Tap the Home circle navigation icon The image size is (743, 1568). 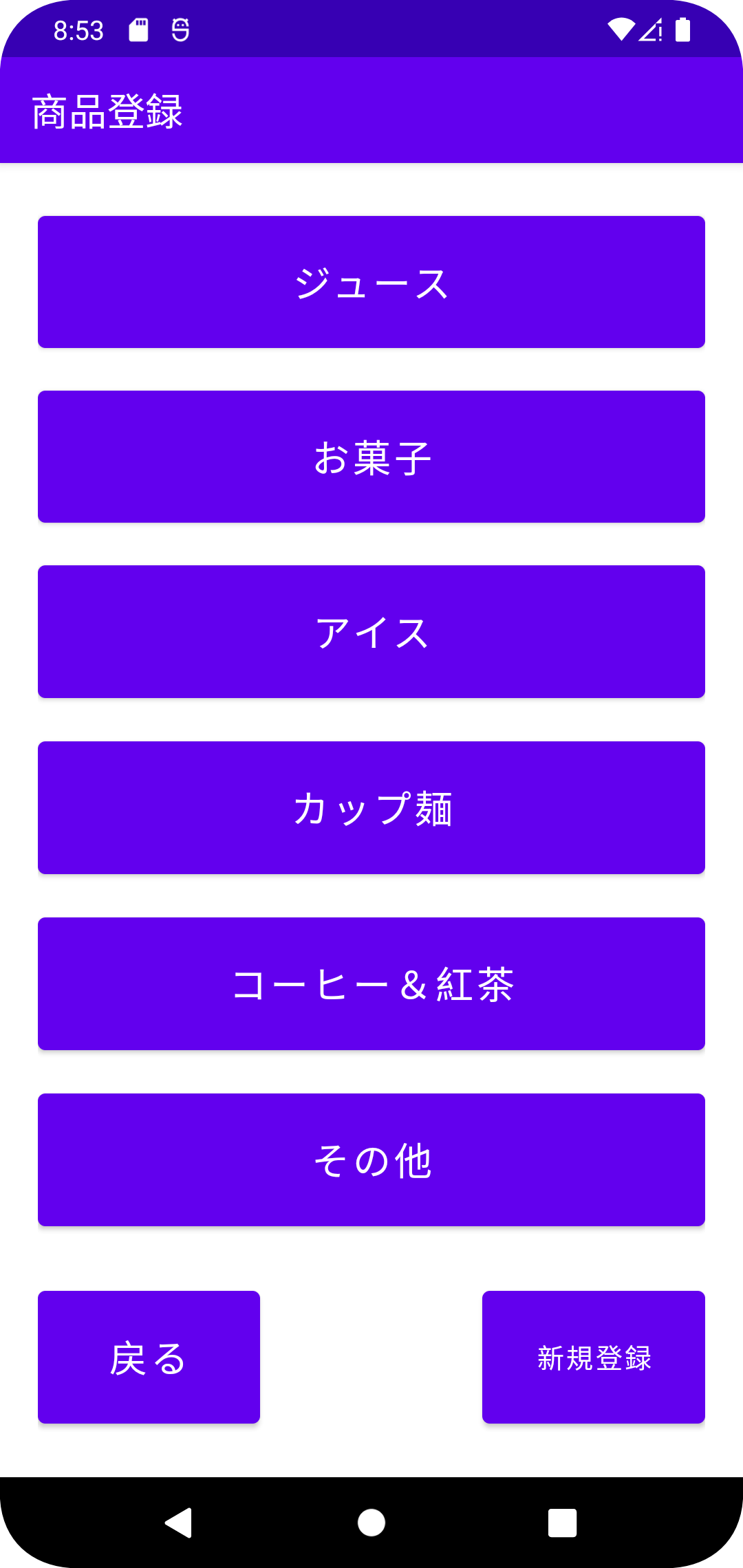[371, 1521]
